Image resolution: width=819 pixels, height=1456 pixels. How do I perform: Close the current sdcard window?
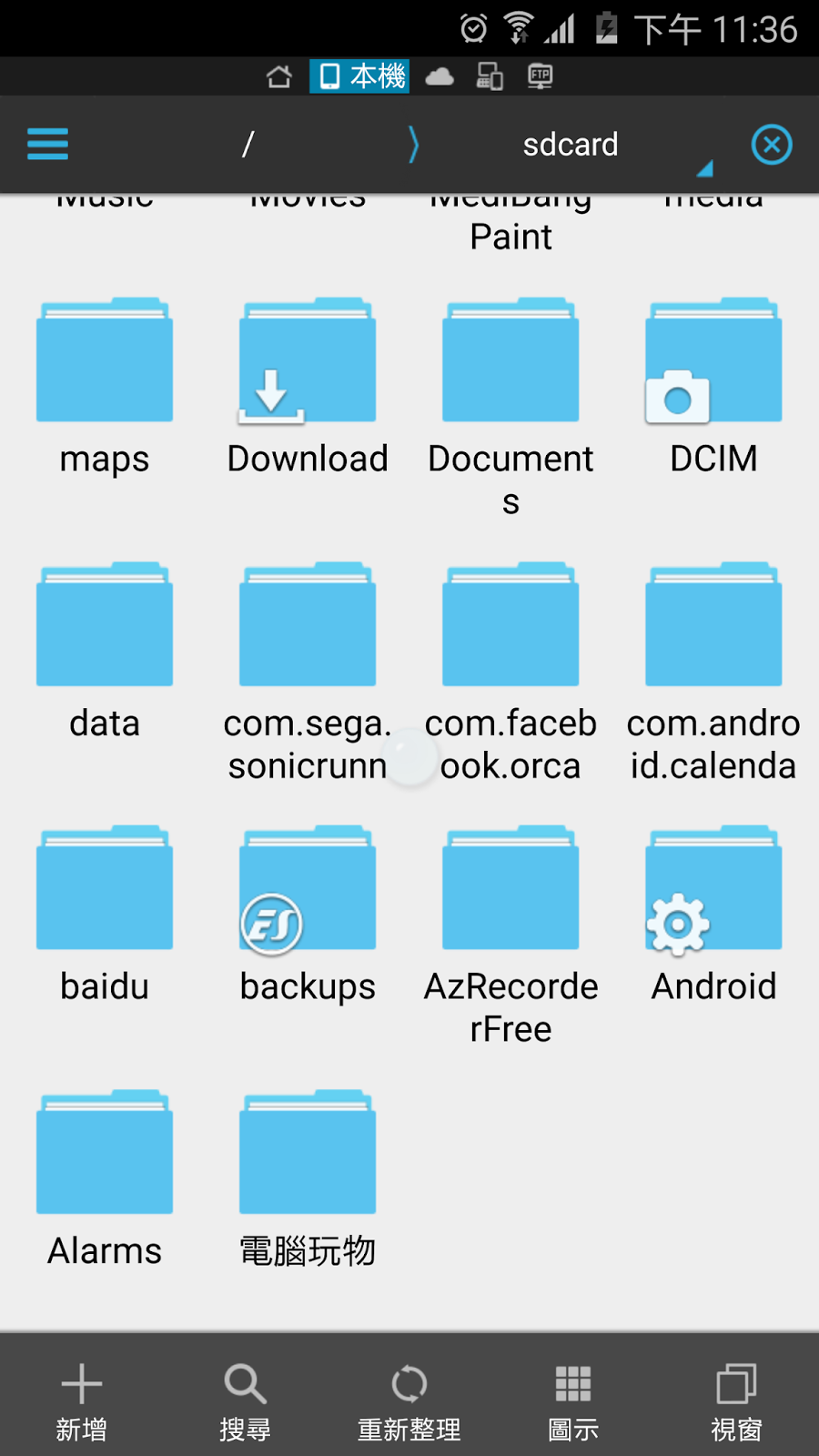771,145
